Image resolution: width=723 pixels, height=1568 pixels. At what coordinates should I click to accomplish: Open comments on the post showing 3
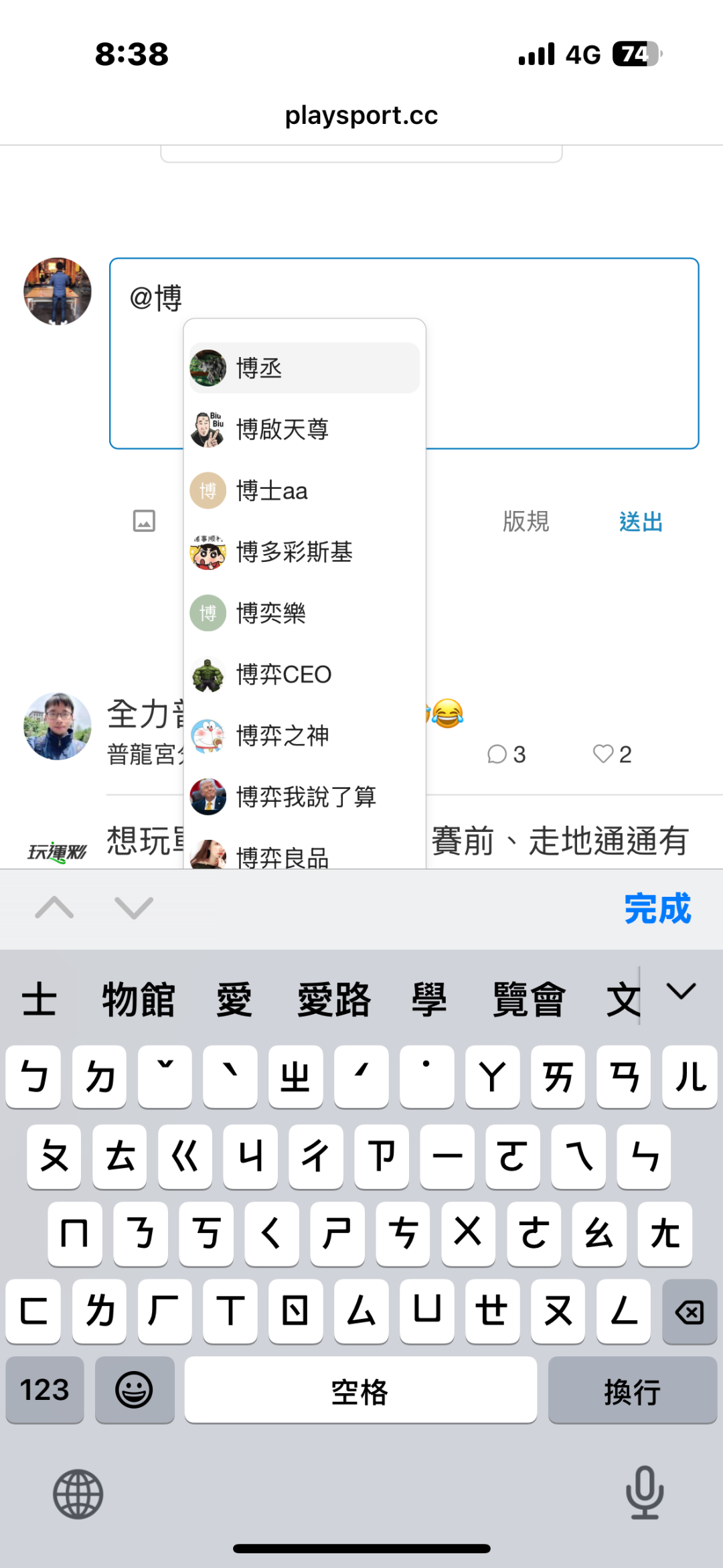[506, 754]
